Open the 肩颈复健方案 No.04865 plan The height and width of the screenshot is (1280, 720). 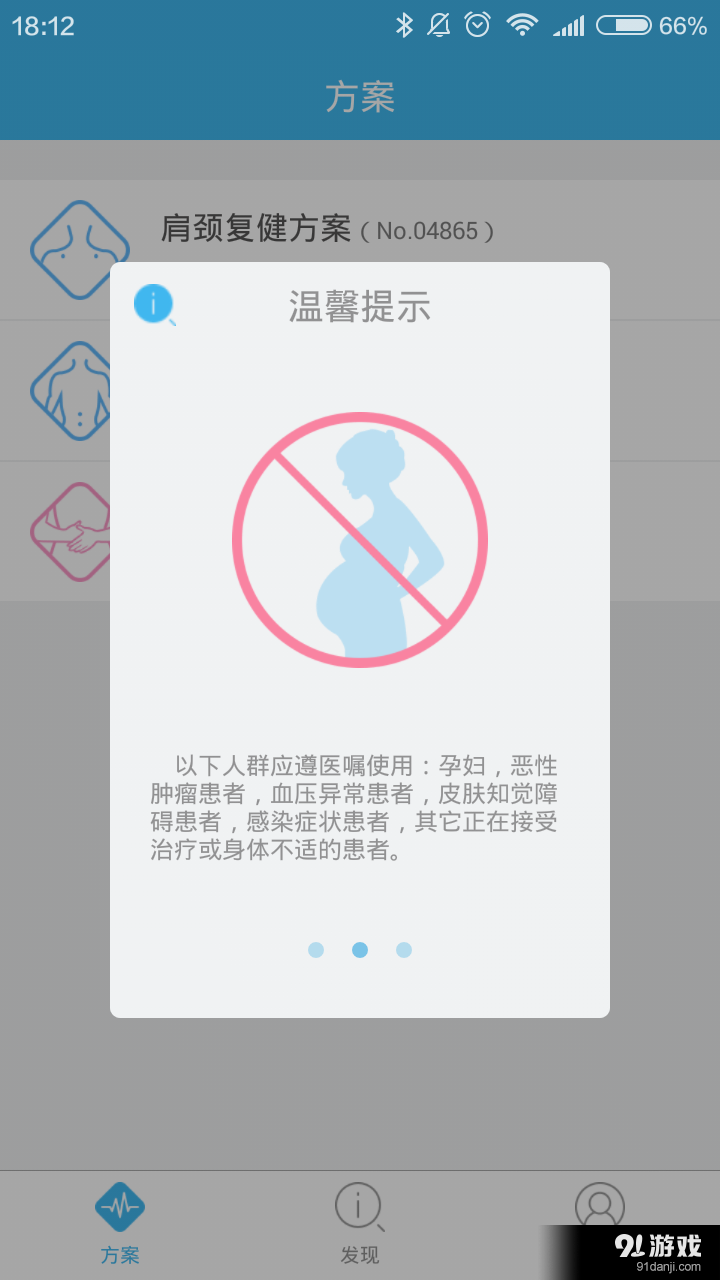326,231
